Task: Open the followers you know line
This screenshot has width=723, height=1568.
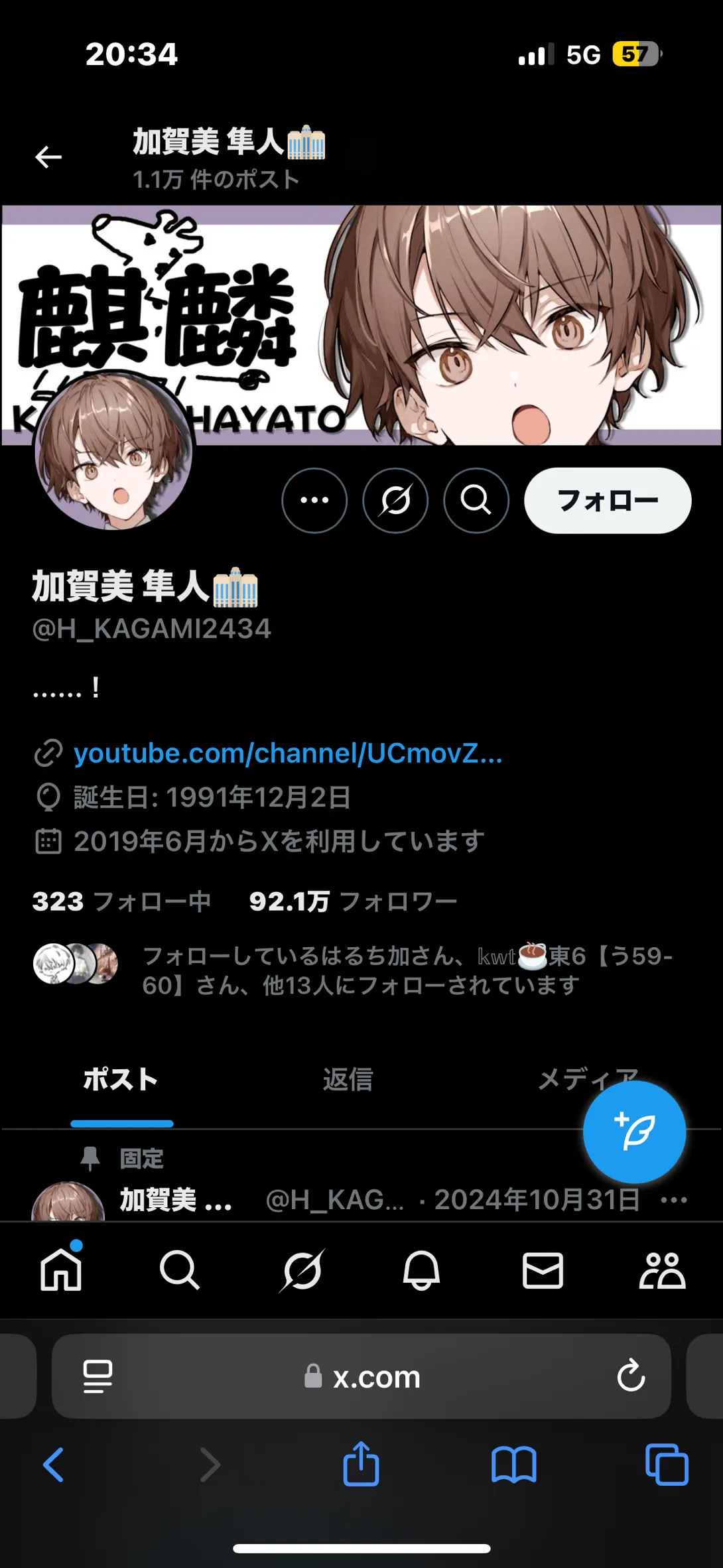Action: point(353,970)
